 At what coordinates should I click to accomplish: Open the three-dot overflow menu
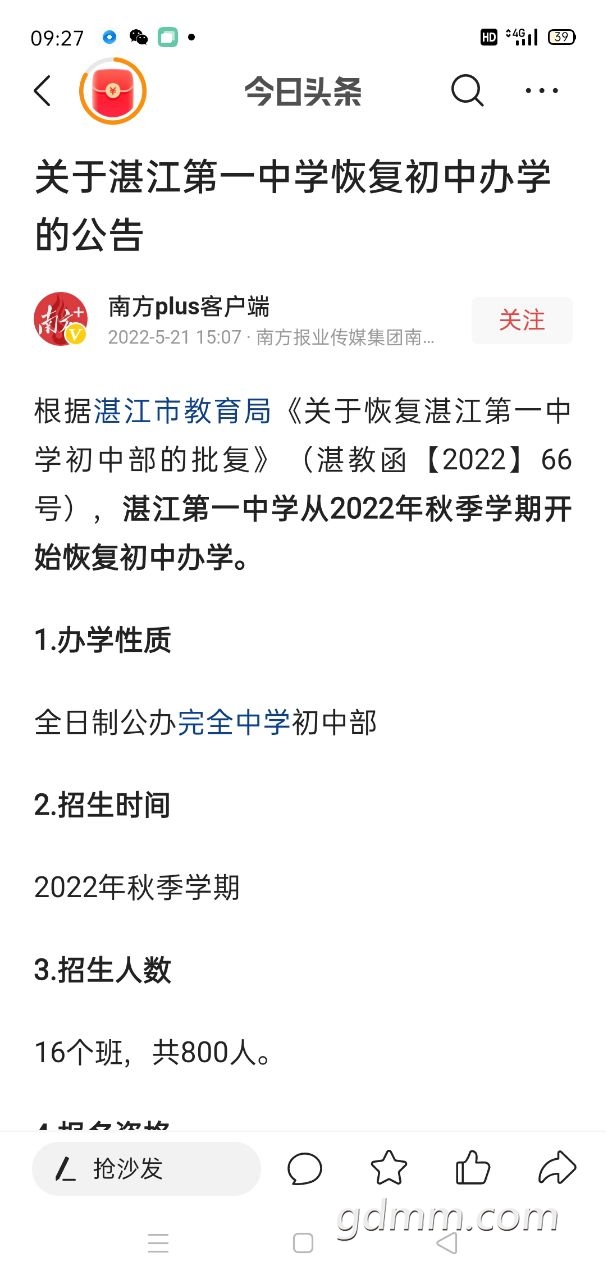point(541,92)
